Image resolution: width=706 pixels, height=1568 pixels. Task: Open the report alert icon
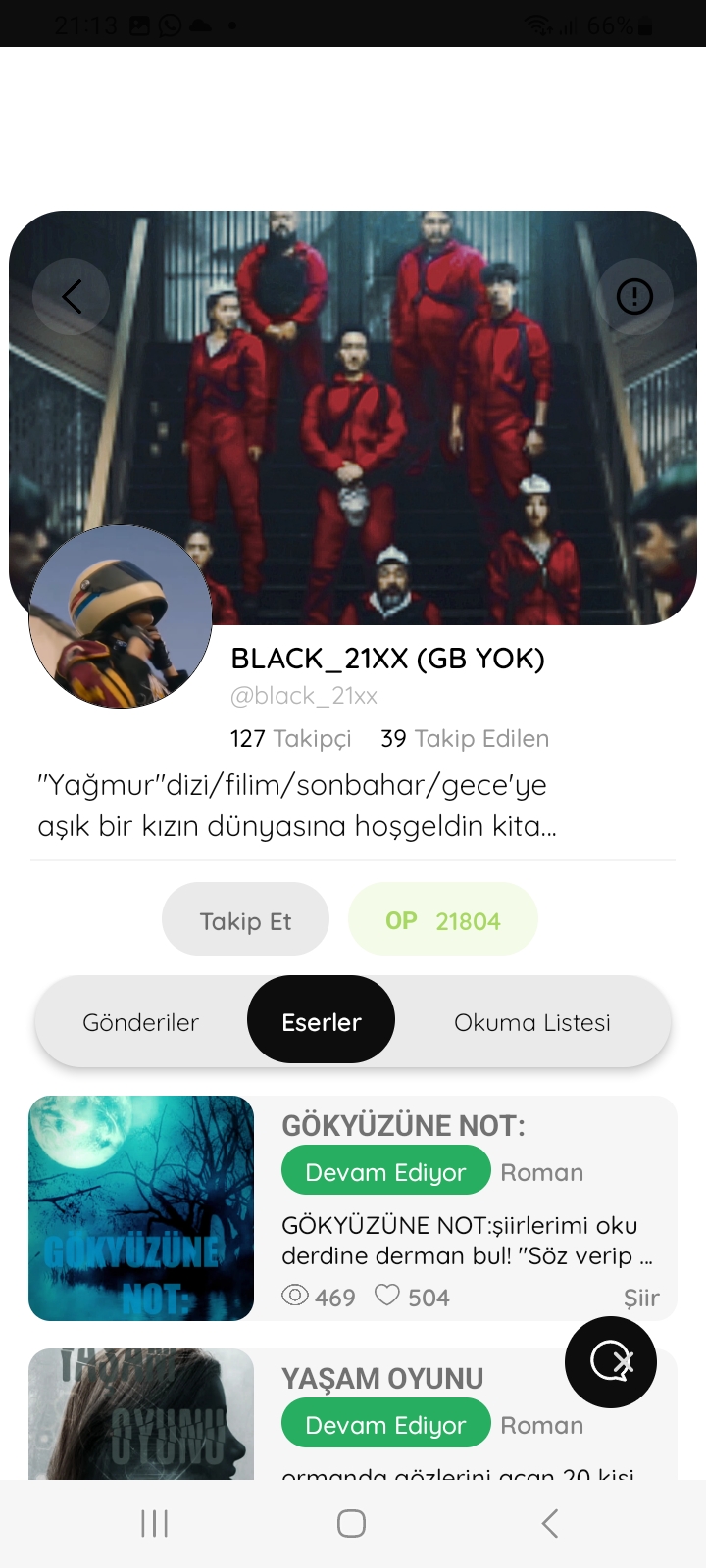(634, 296)
